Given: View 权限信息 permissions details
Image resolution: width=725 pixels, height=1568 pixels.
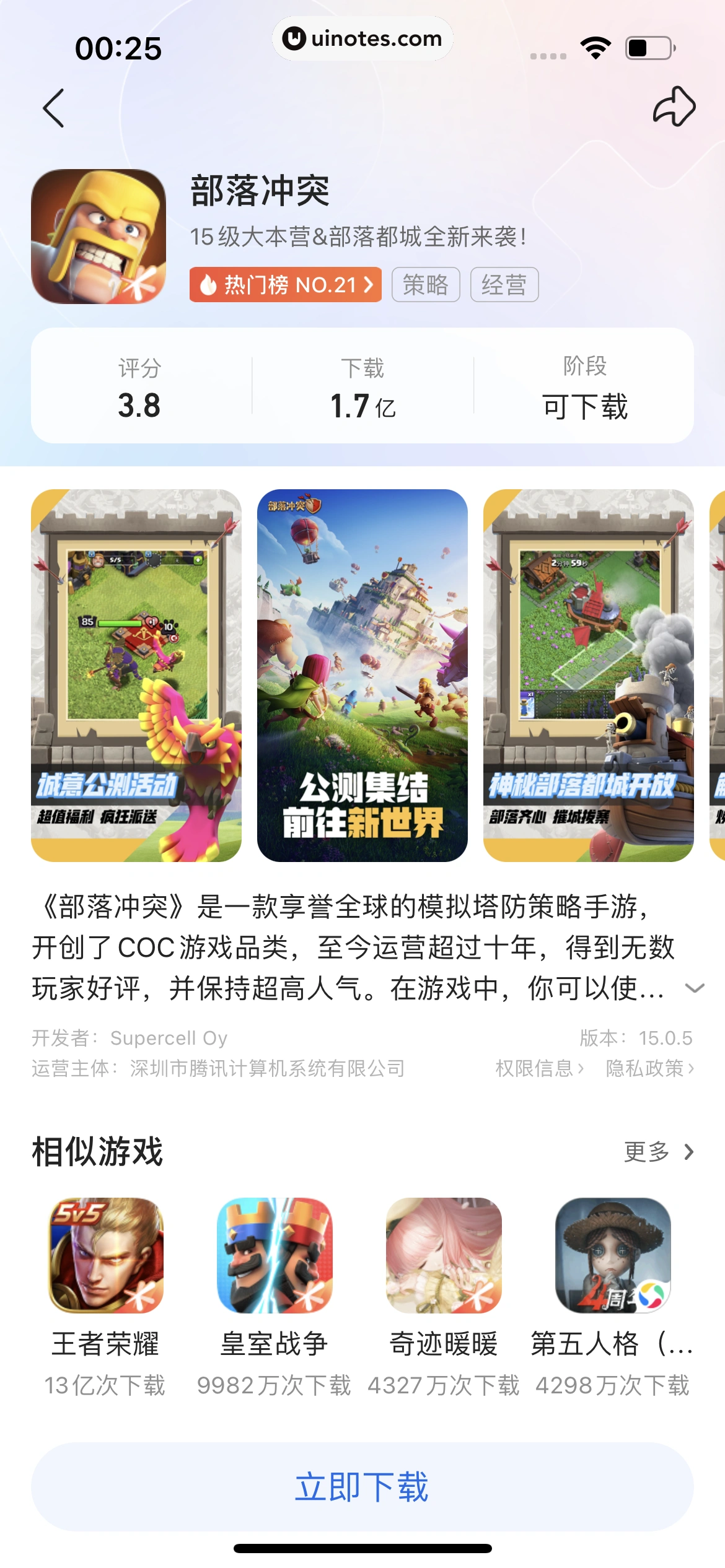Looking at the screenshot, I should [539, 1068].
